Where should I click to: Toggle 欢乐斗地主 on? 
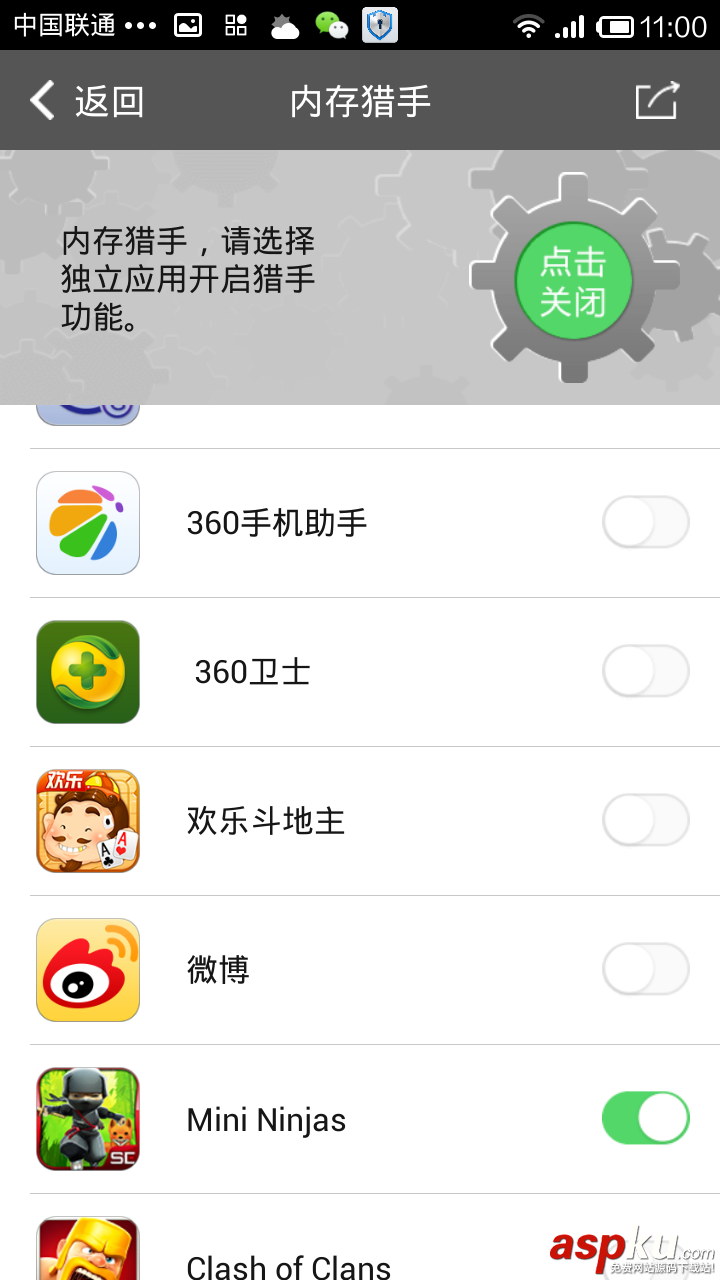pyautogui.click(x=645, y=820)
